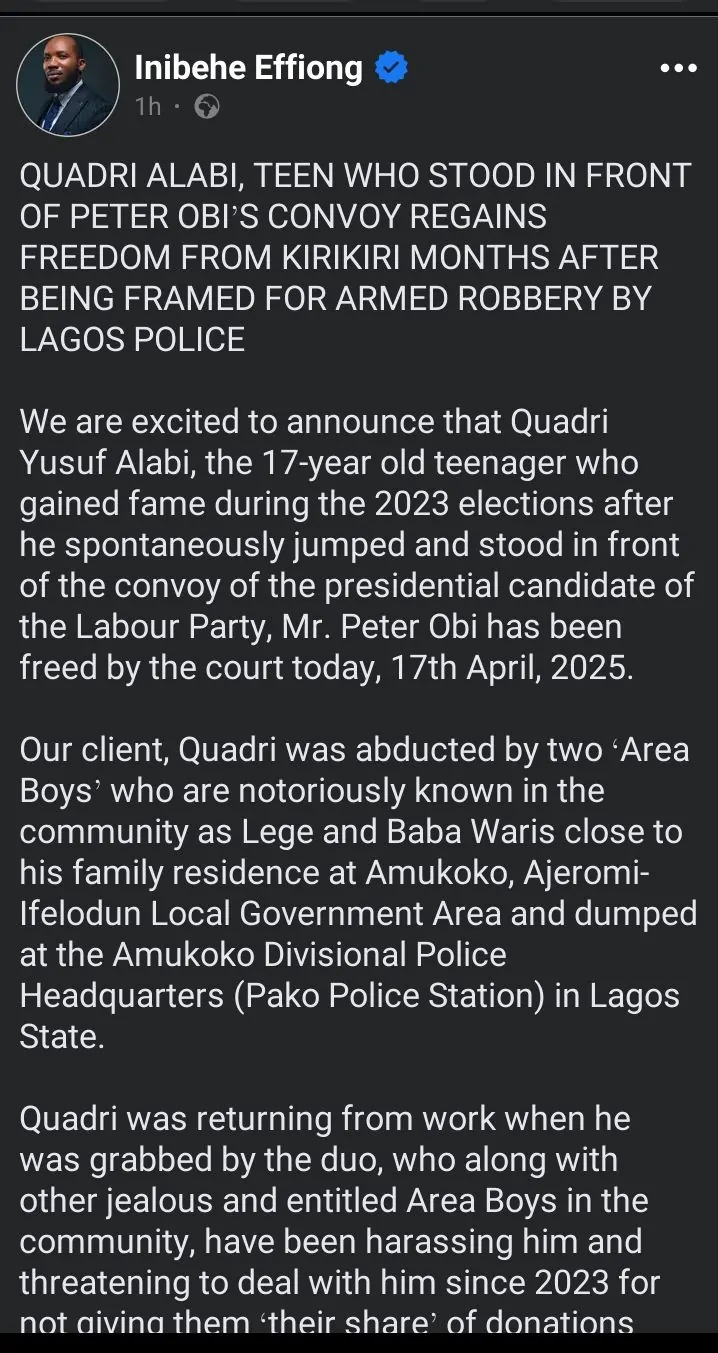Image resolution: width=718 pixels, height=1353 pixels.
Task: View the post's public audience globe
Action: click(207, 107)
